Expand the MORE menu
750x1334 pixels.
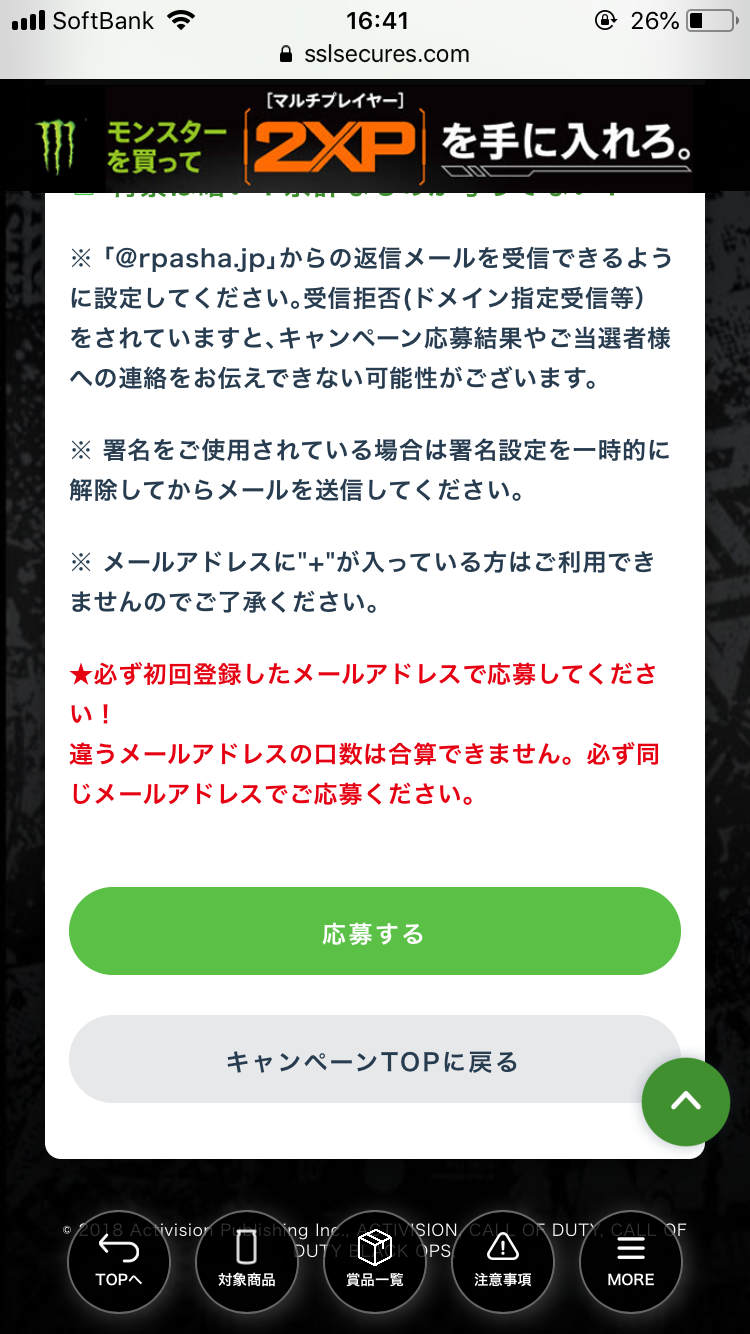[631, 1260]
